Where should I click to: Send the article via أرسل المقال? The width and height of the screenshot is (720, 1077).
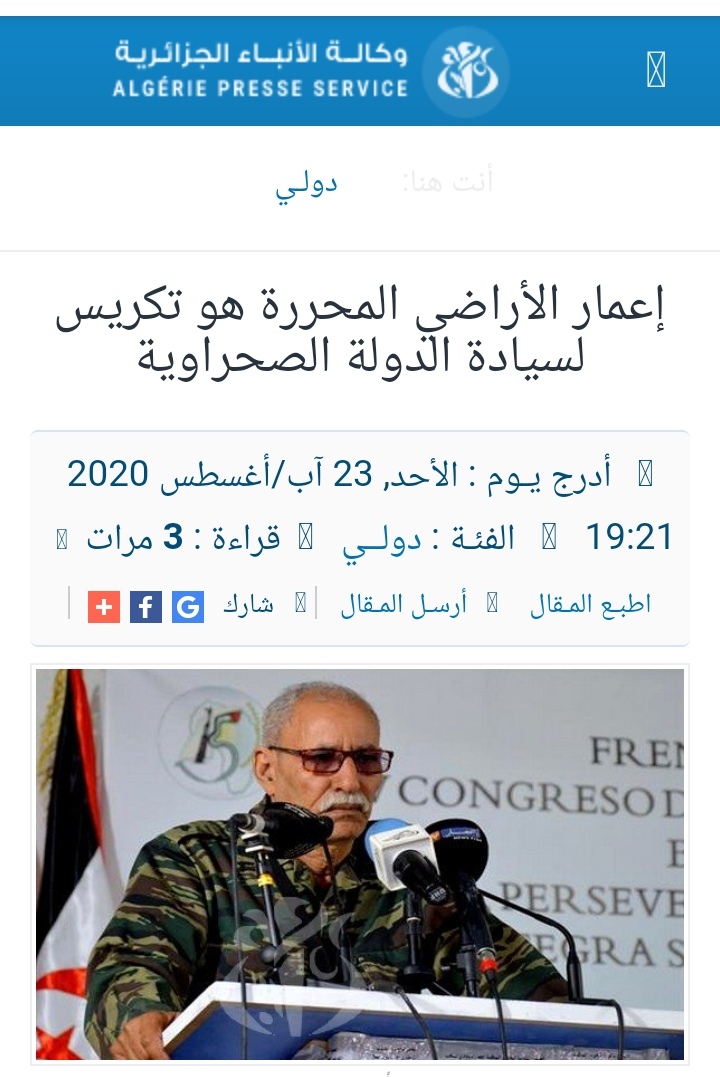pyautogui.click(x=403, y=604)
